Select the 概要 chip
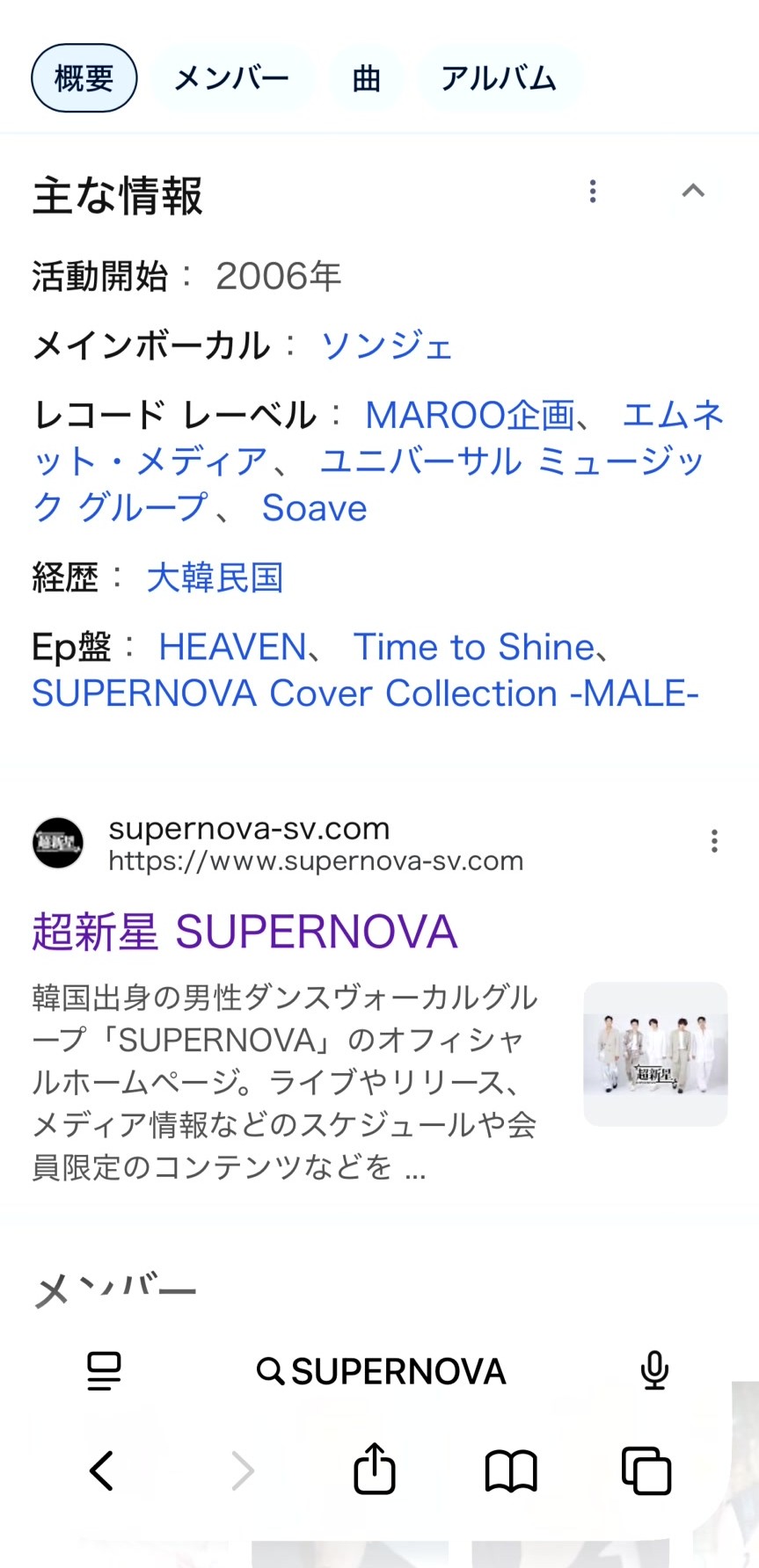This screenshot has width=759, height=1568. tap(84, 79)
